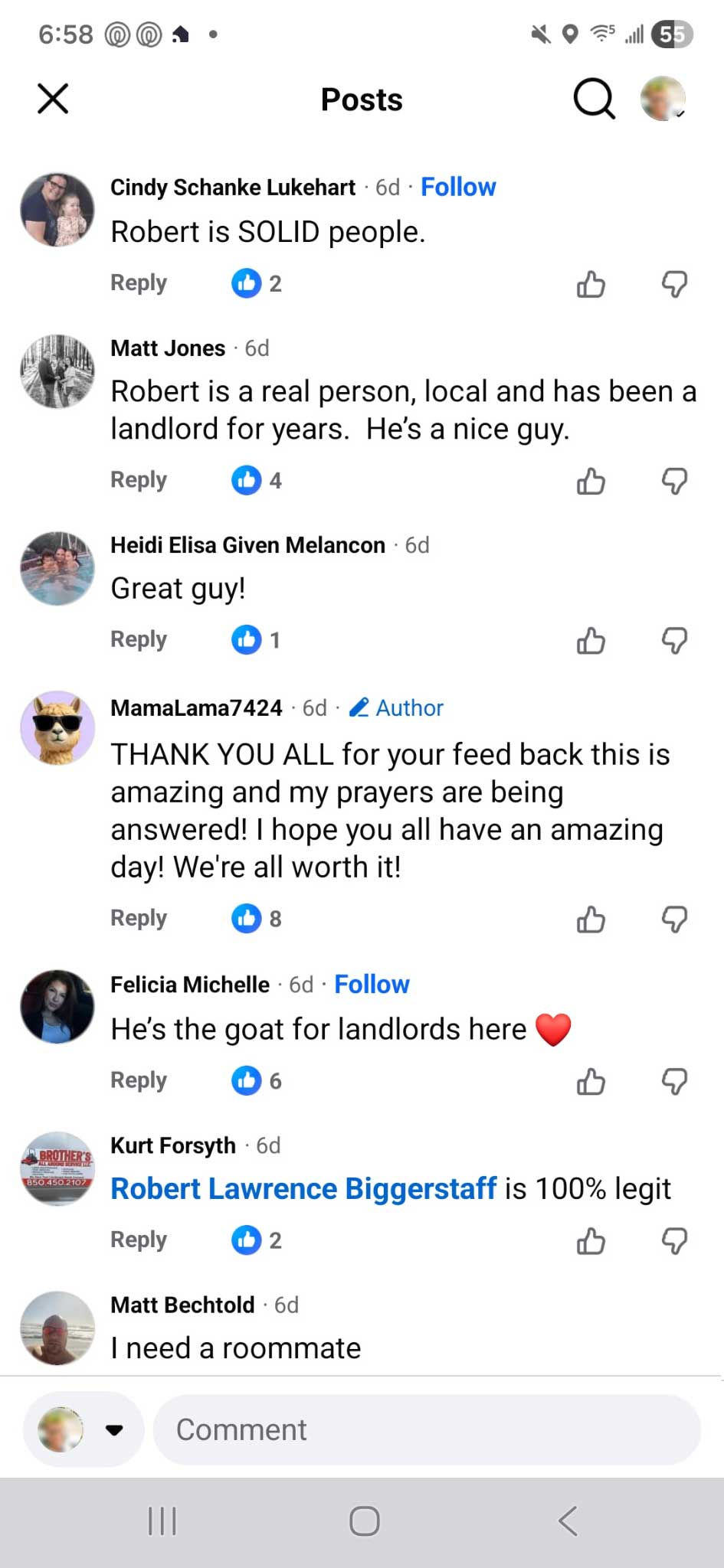The image size is (724, 1568).
Task: Downvote Matt Jones's comment
Action: tap(674, 482)
